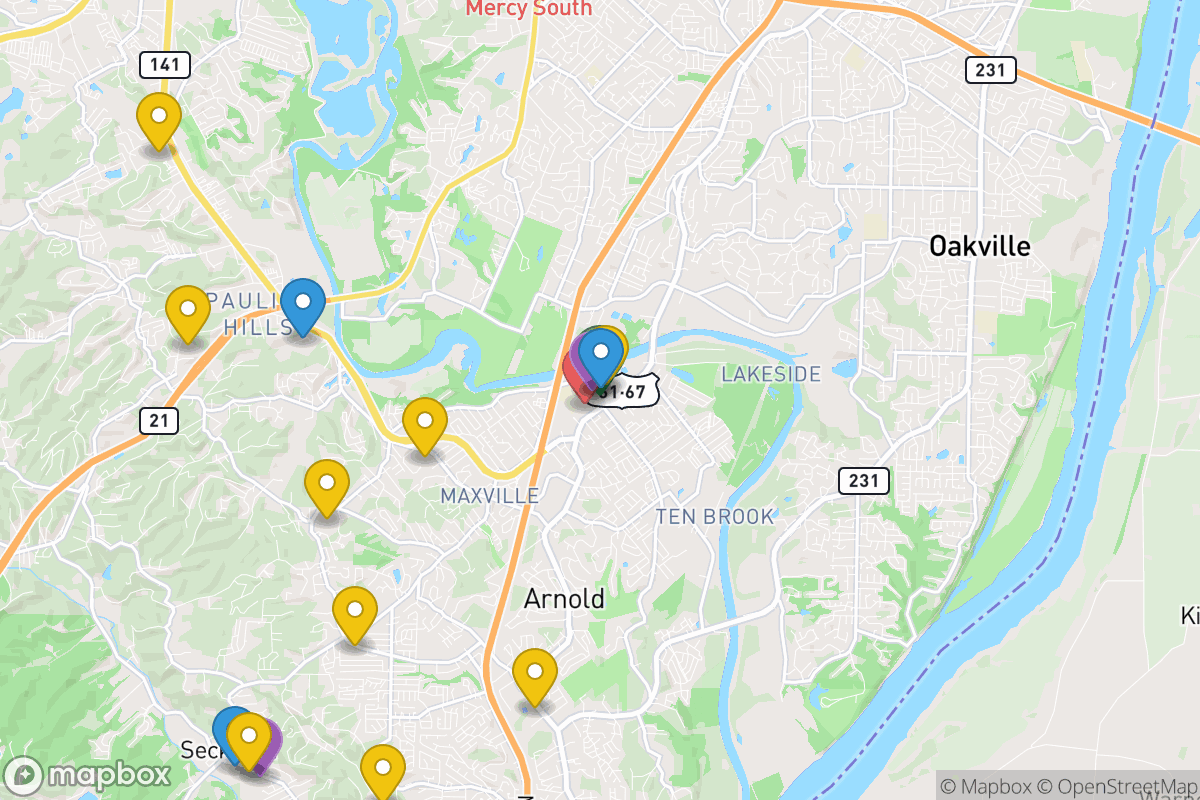Select the yellow pin northwest of Maxville label
The width and height of the screenshot is (1200, 800).
pos(424,423)
